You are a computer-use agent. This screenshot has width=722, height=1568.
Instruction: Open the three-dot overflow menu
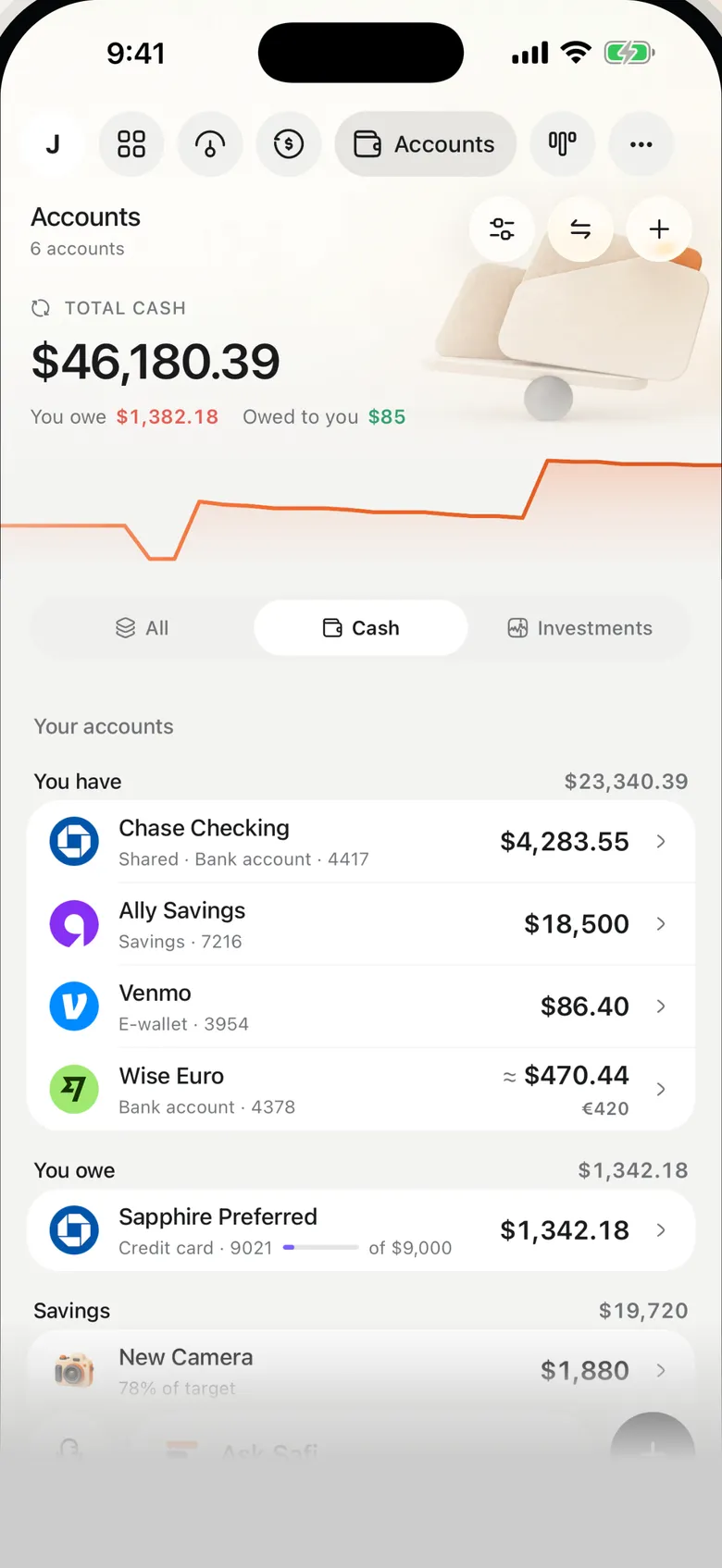pyautogui.click(x=641, y=144)
